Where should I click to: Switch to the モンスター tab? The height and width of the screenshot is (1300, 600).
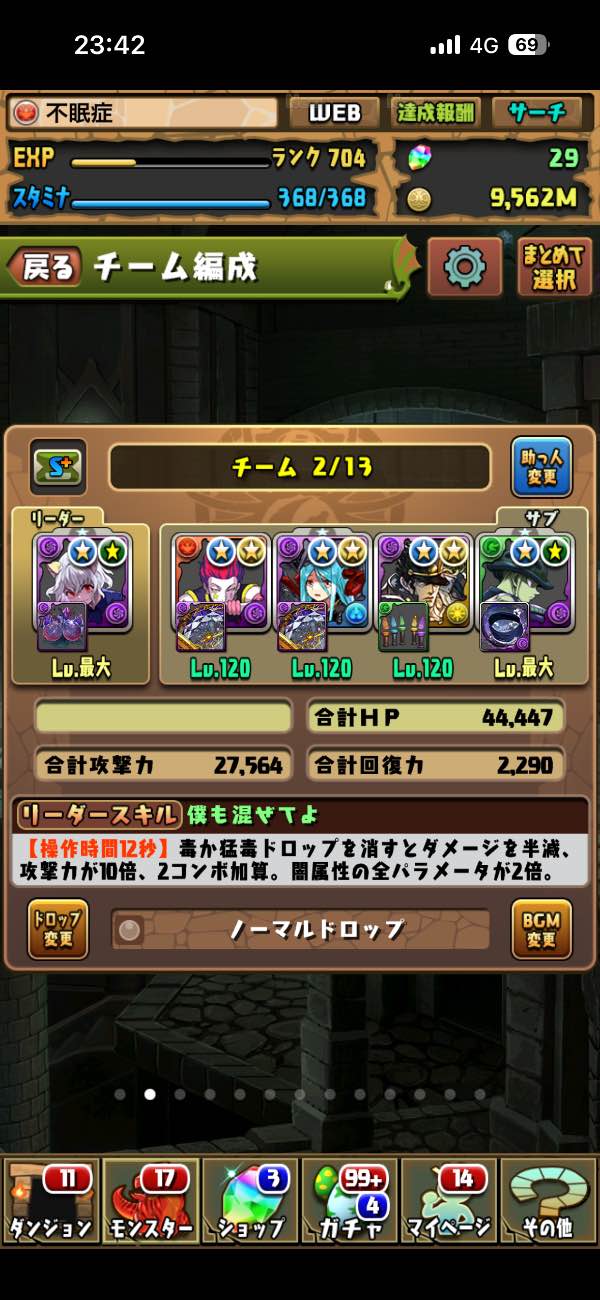(x=150, y=1200)
